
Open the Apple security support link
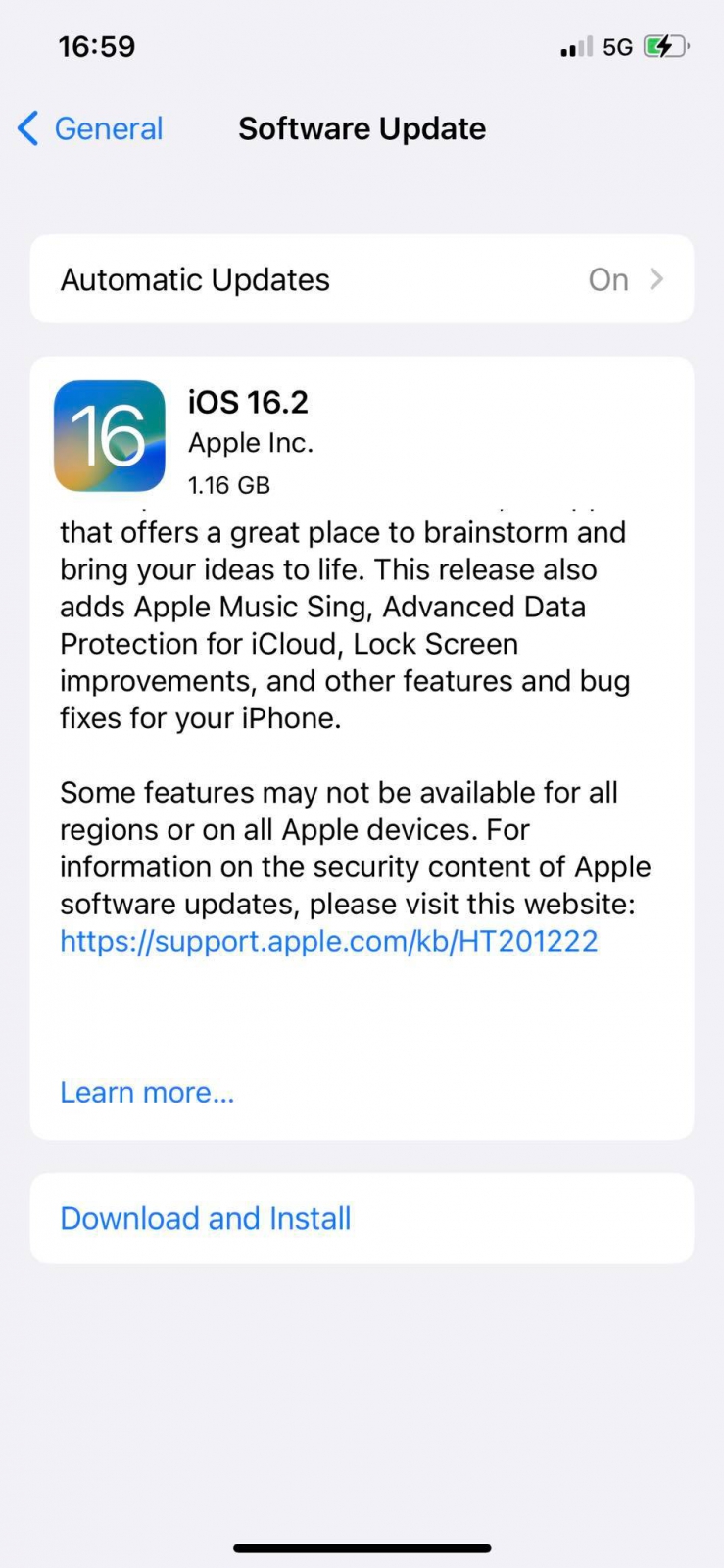(329, 941)
